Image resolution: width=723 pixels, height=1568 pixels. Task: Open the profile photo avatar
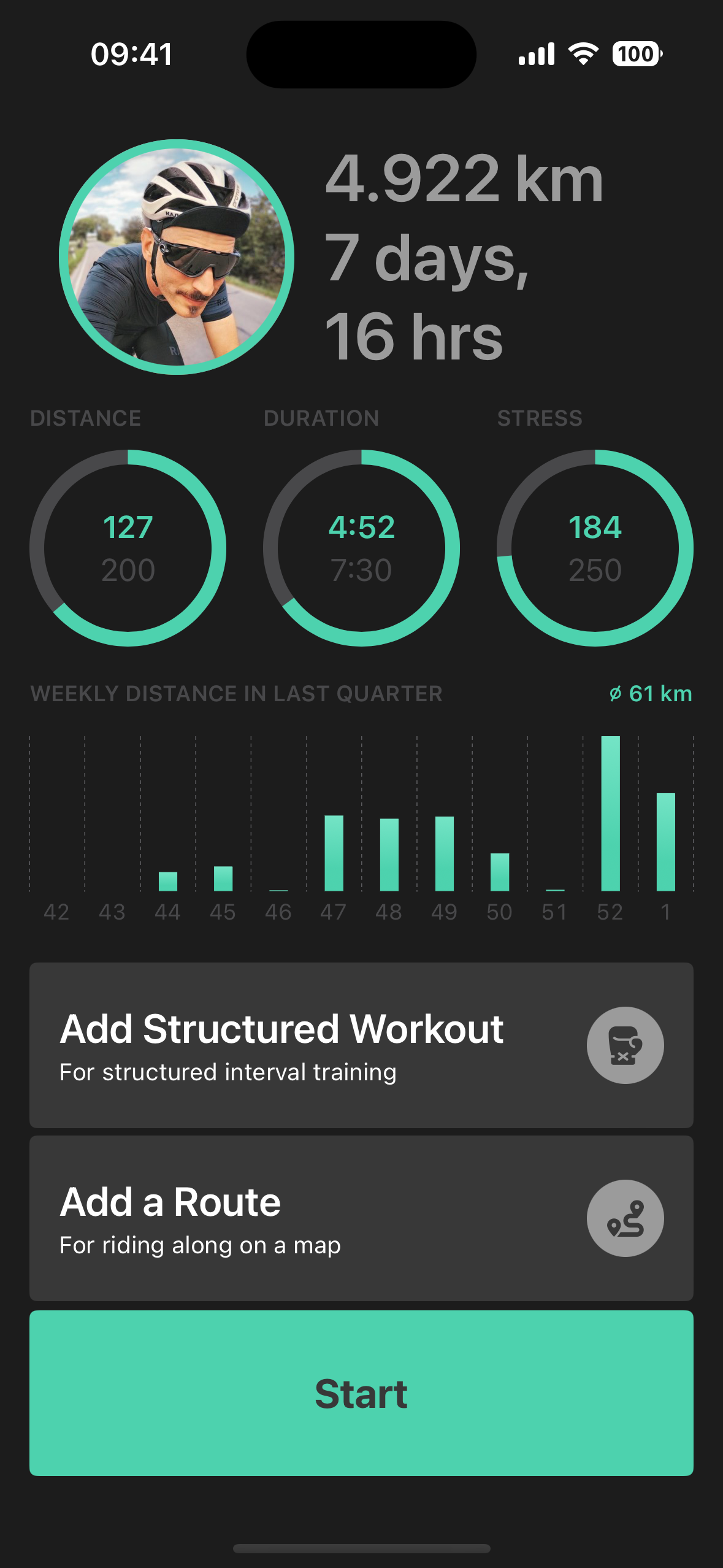177,257
